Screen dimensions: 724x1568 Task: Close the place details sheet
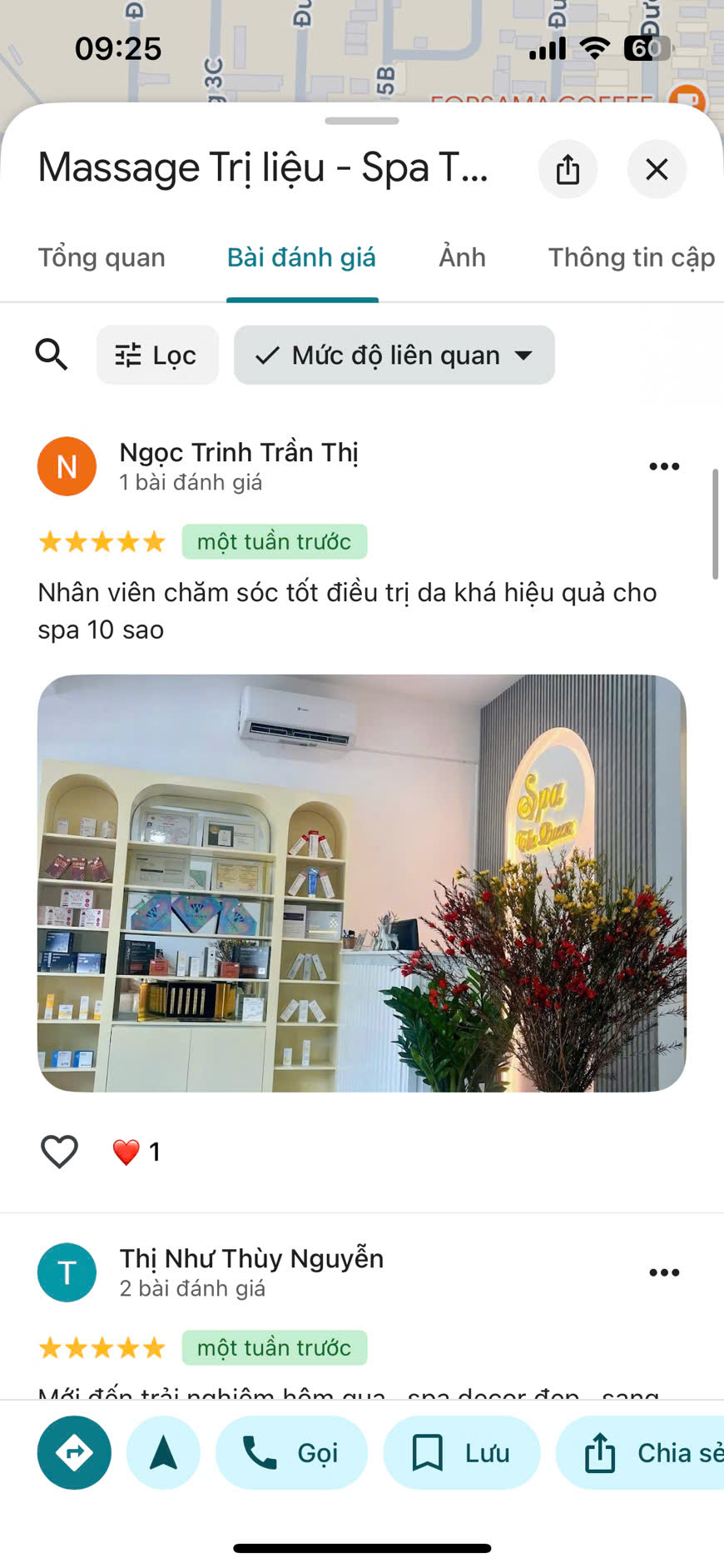pyautogui.click(x=657, y=169)
